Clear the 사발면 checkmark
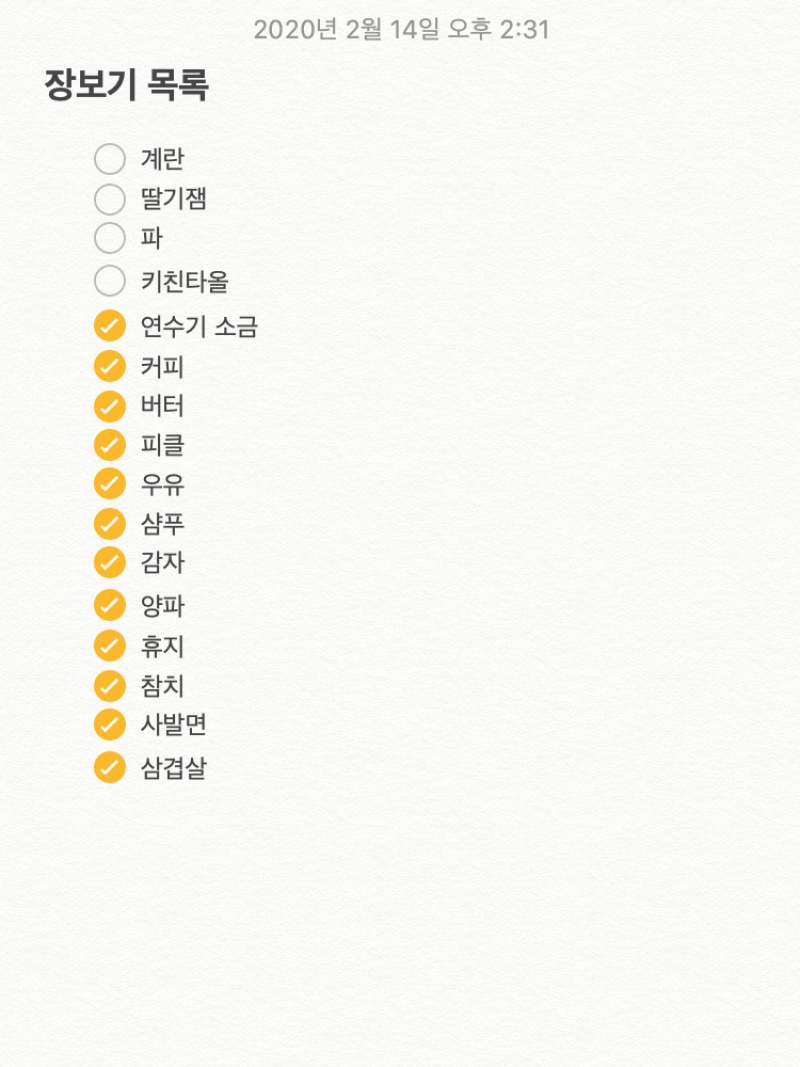800x1067 pixels. click(x=109, y=725)
